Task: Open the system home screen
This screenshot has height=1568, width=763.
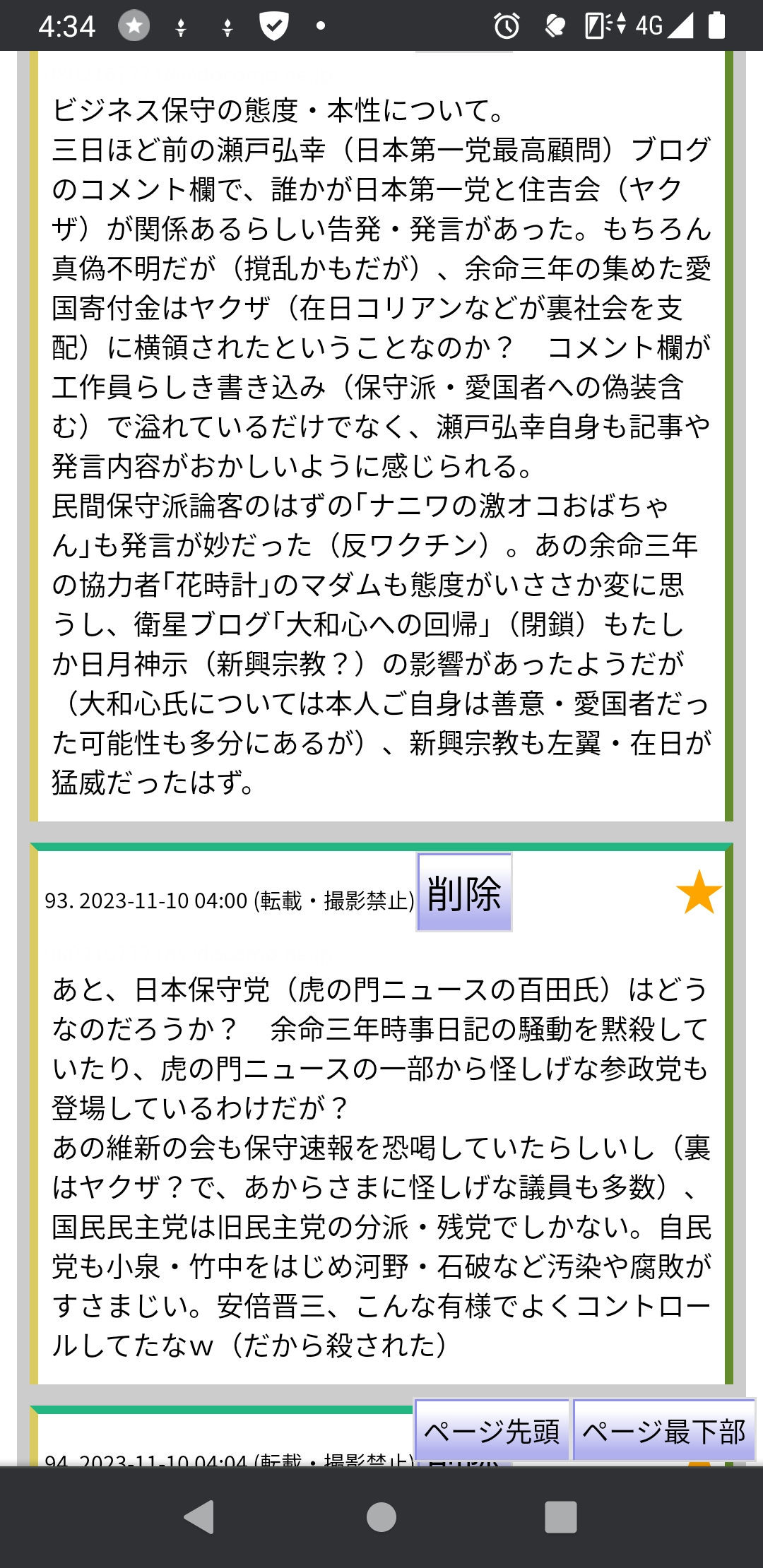Action: 381,1516
